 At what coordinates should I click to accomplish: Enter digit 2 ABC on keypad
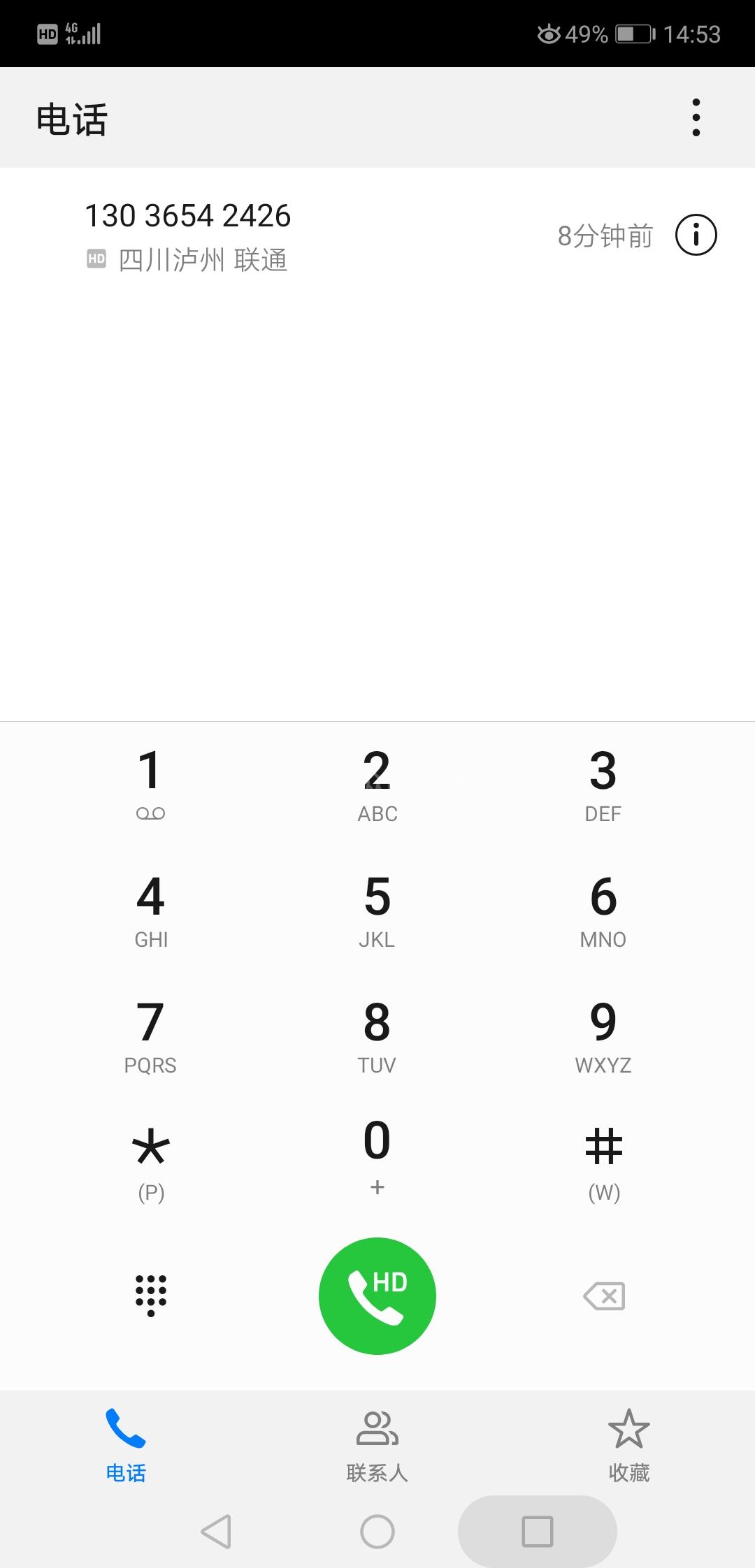(377, 784)
